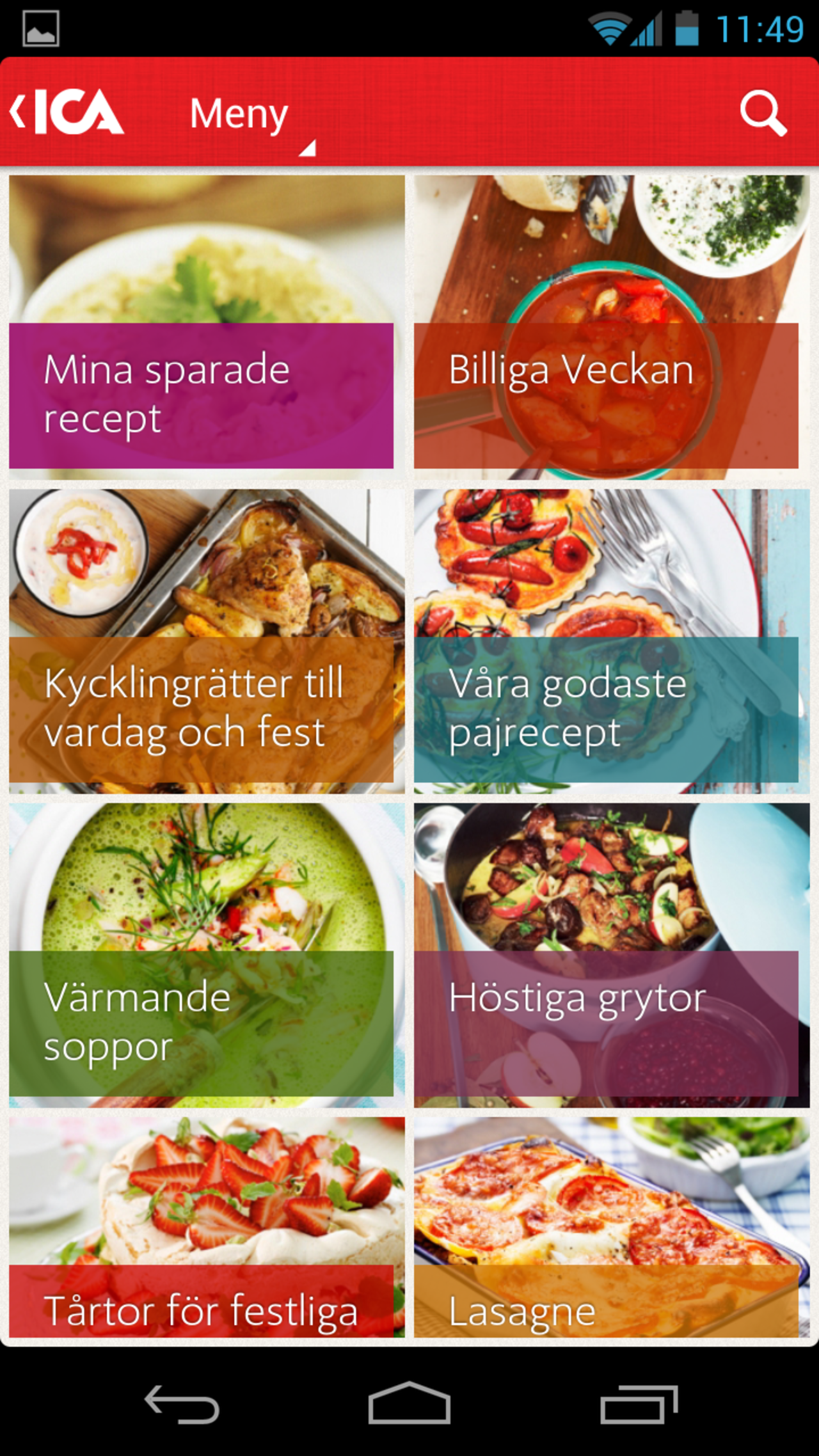
Task: Tap the ICA logo with back arrow
Action: (x=67, y=114)
